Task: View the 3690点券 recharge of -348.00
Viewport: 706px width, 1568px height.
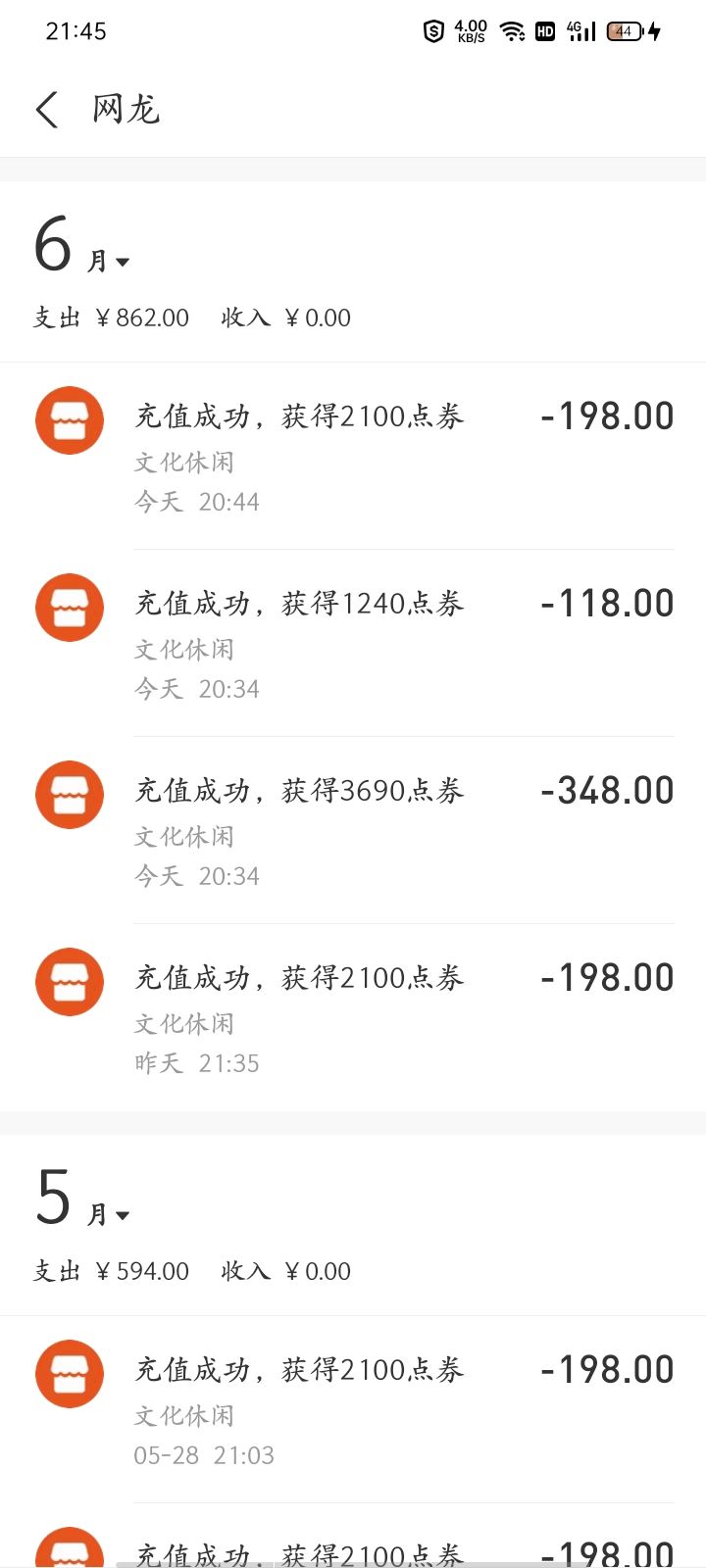Action: [353, 830]
